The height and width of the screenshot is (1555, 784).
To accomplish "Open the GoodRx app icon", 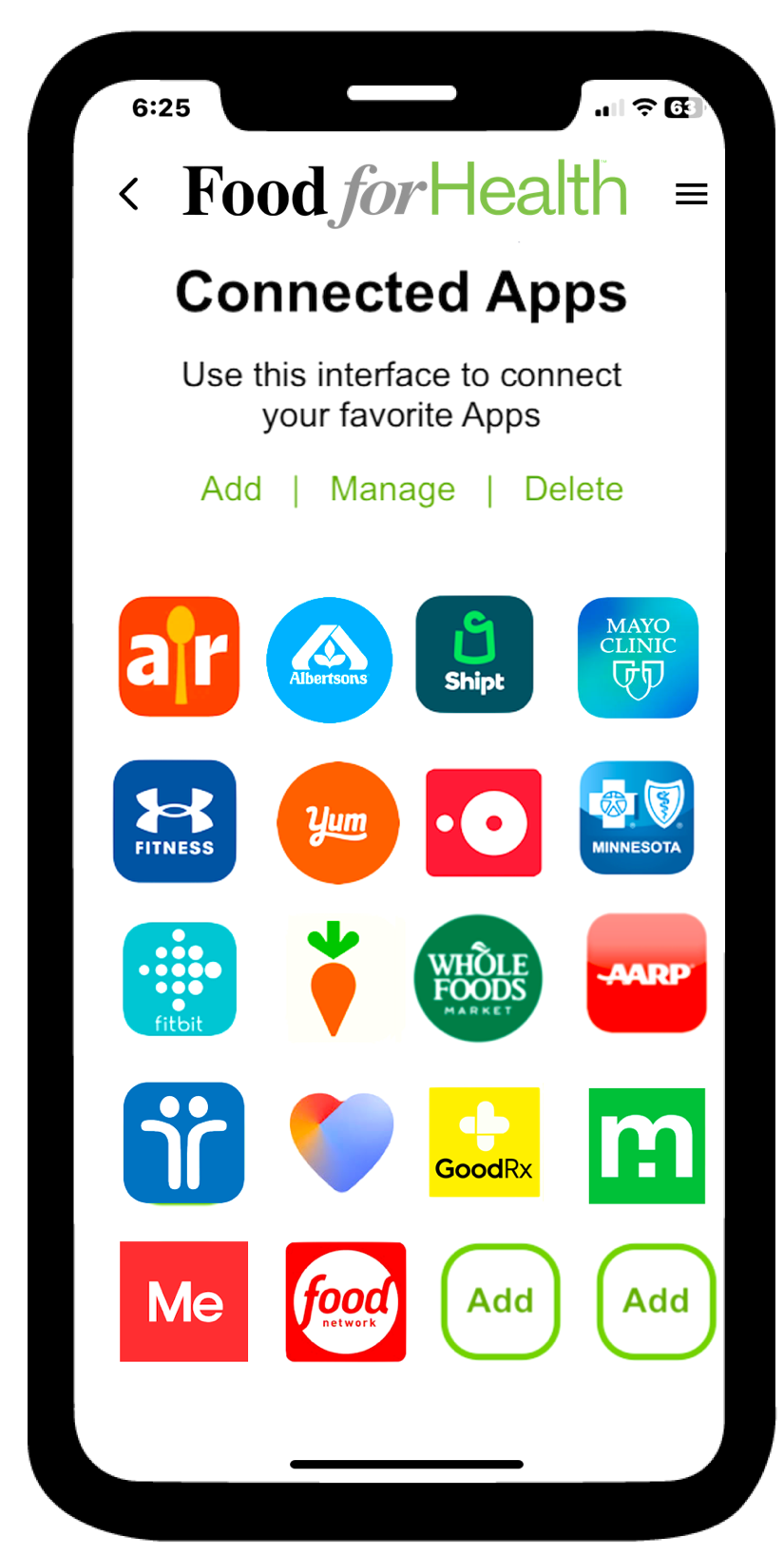I will pos(485,1142).
